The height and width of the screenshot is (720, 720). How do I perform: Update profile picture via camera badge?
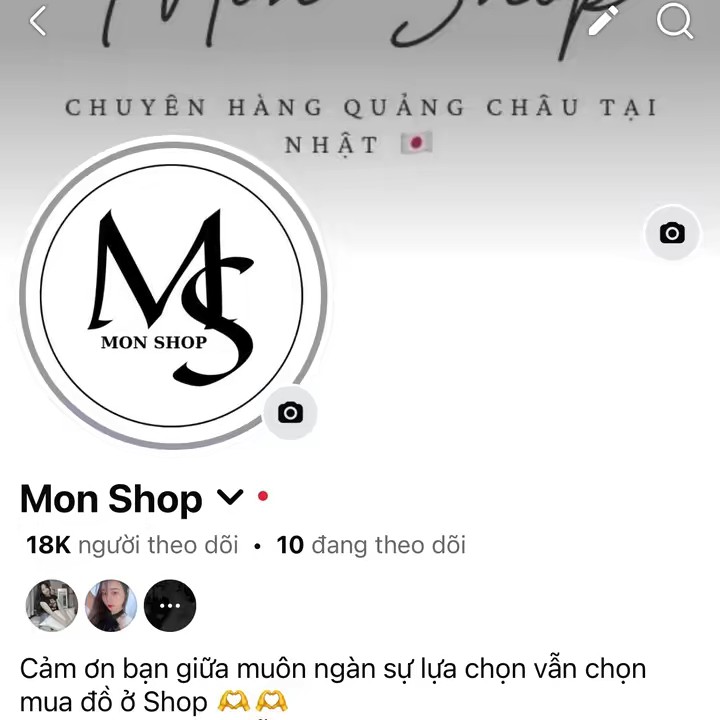coord(290,412)
